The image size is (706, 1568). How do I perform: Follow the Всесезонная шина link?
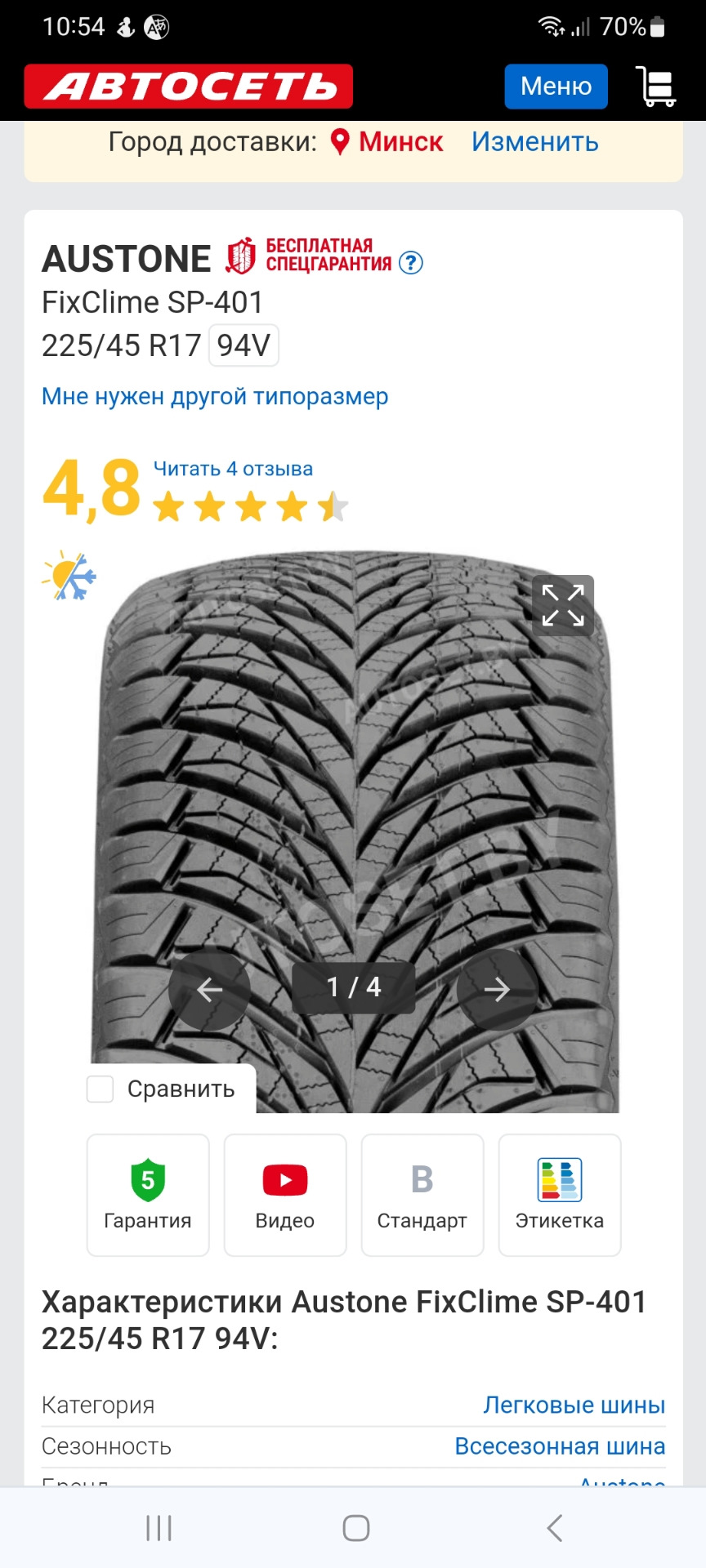click(x=560, y=1446)
